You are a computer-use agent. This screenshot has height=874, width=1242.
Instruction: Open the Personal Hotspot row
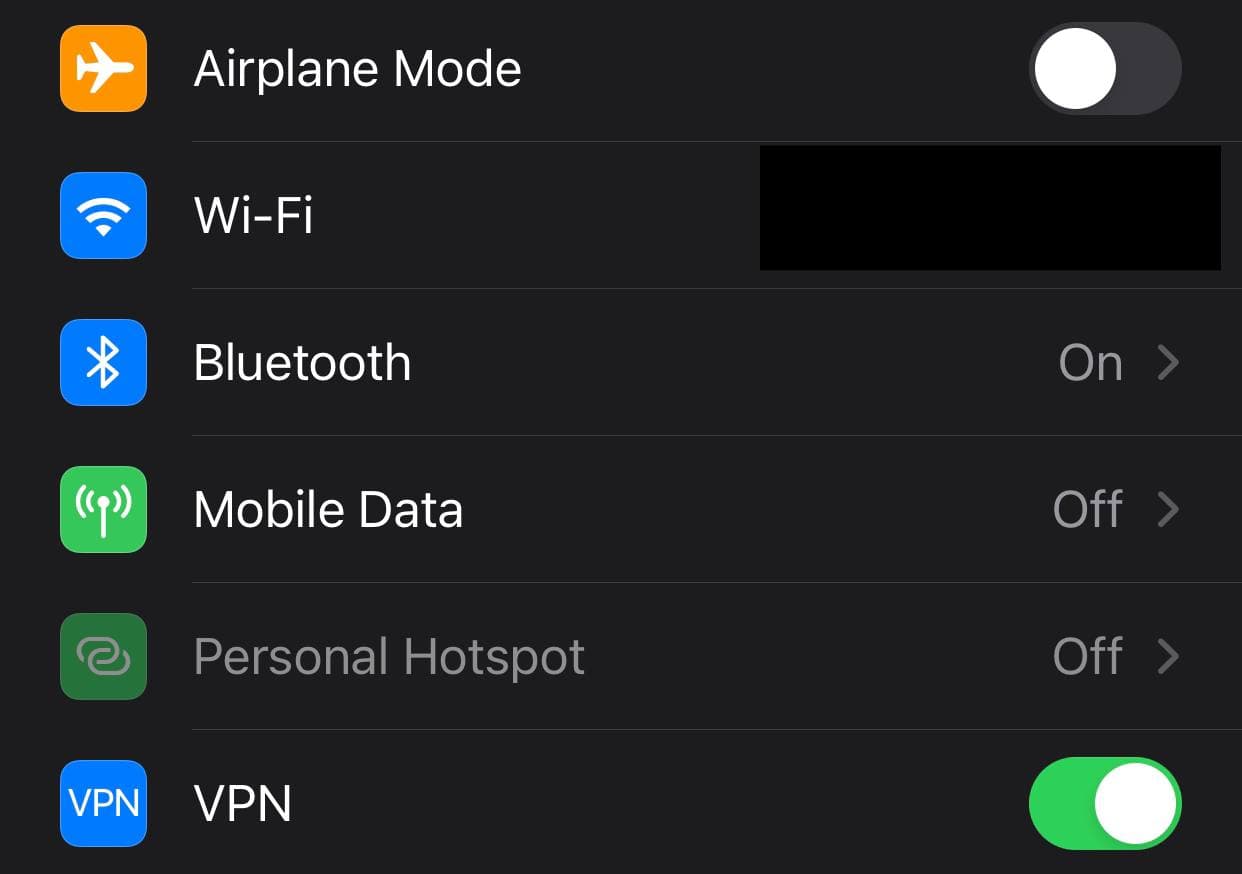(620, 656)
